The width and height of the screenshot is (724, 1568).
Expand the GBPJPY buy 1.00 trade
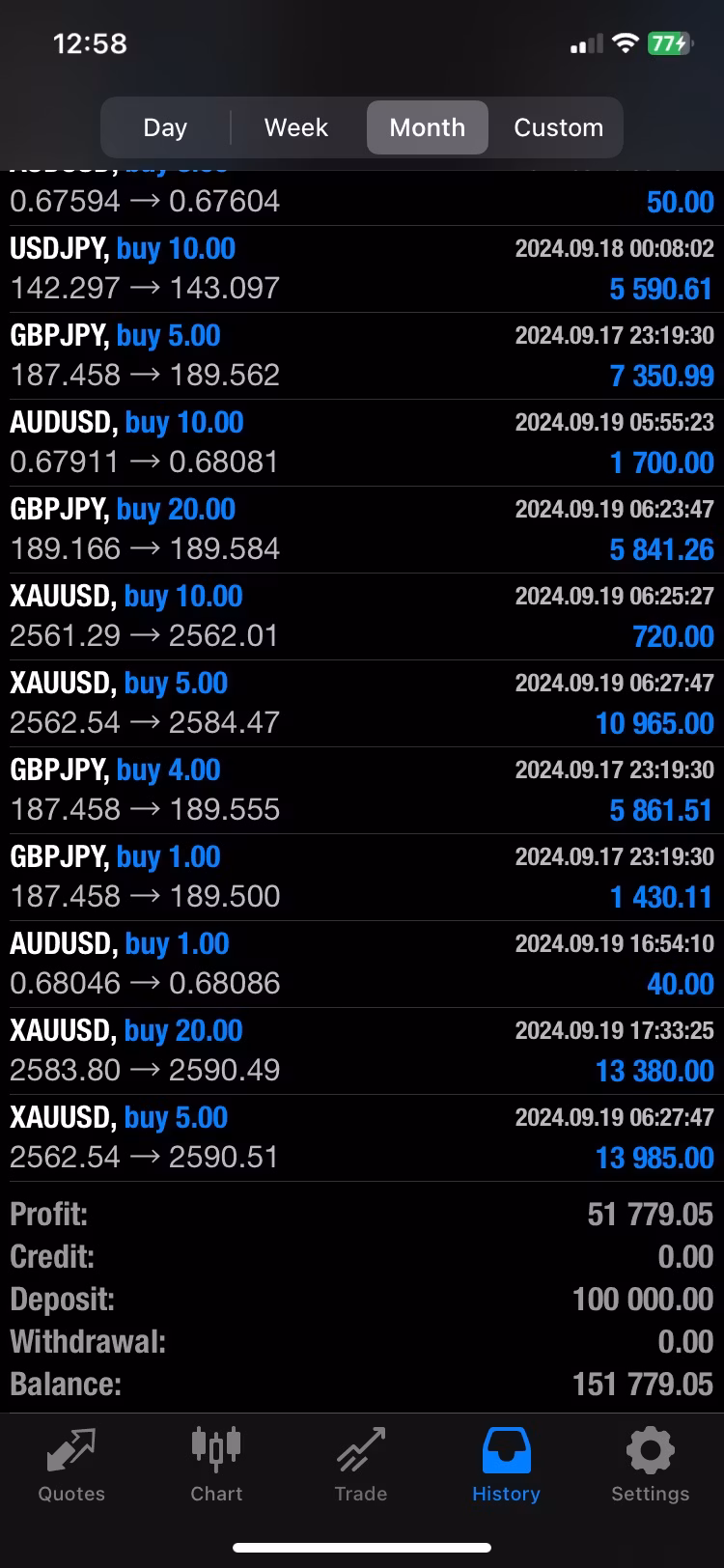coord(362,878)
